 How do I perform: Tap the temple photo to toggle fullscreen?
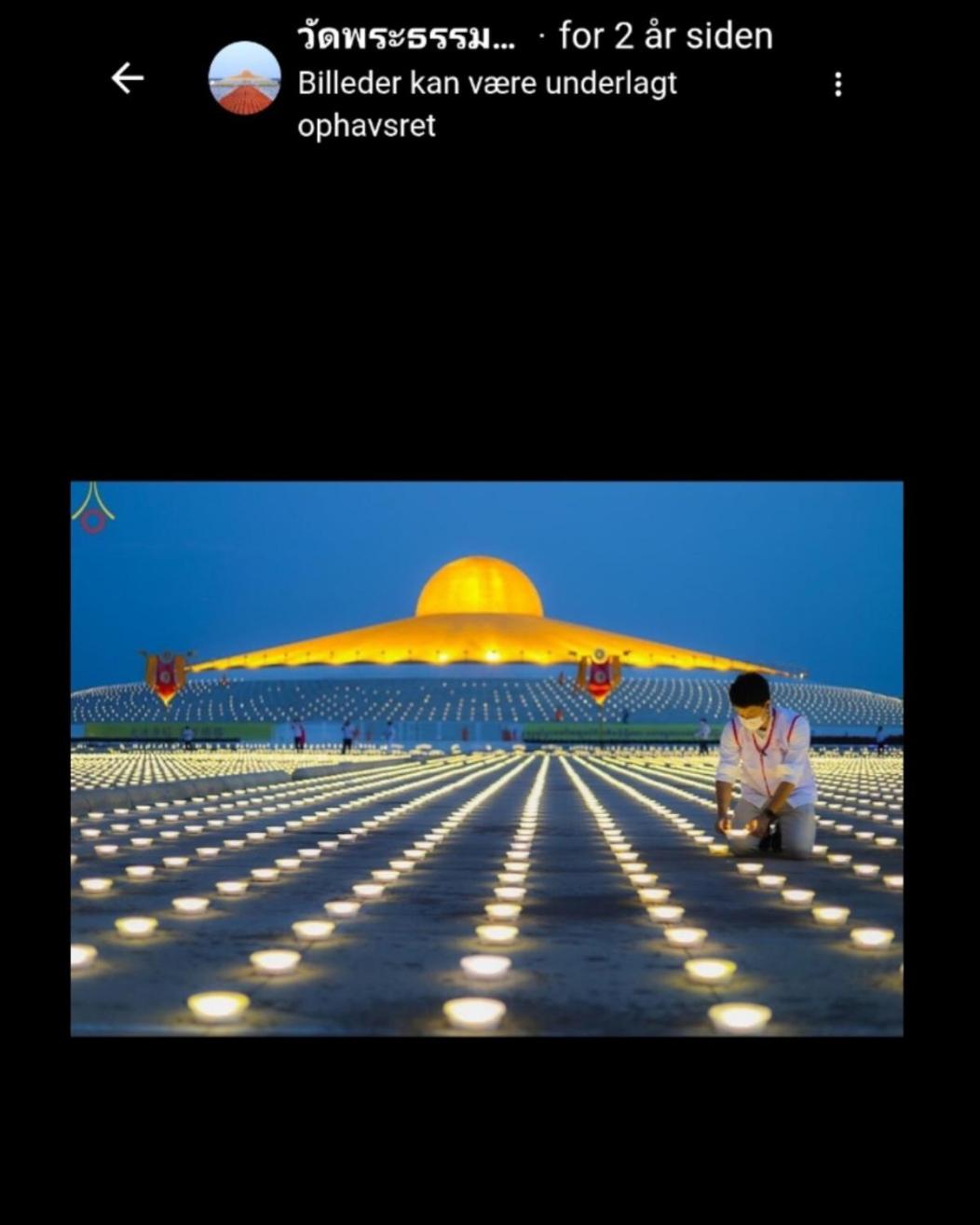pyautogui.click(x=486, y=757)
